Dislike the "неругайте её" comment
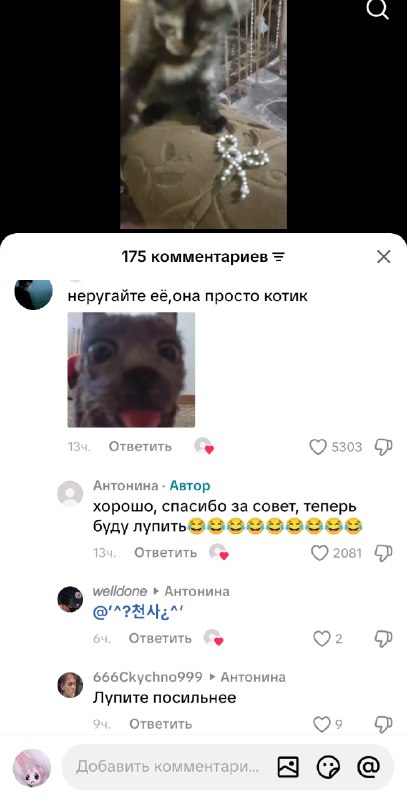 click(x=384, y=447)
